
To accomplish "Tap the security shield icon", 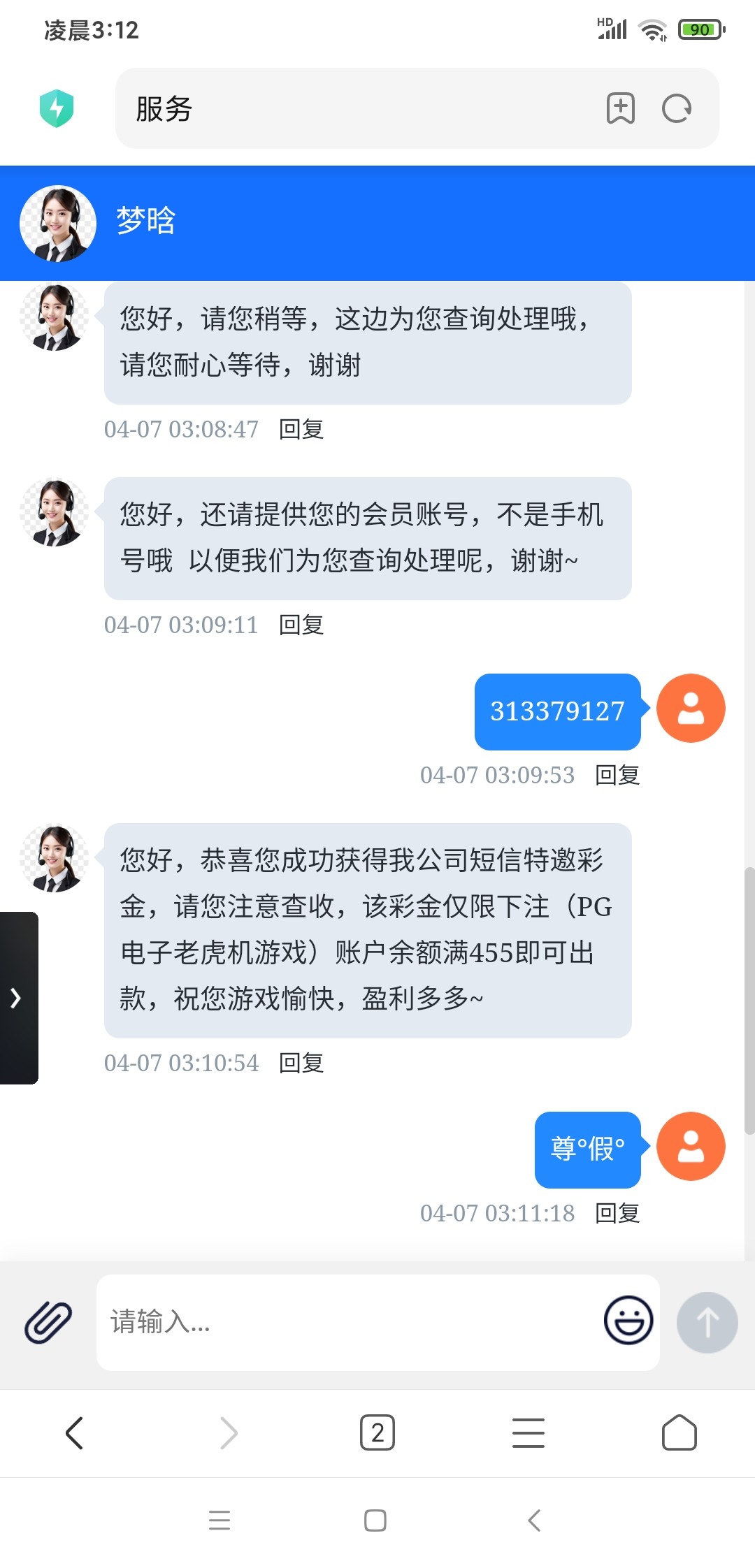I will click(x=57, y=108).
